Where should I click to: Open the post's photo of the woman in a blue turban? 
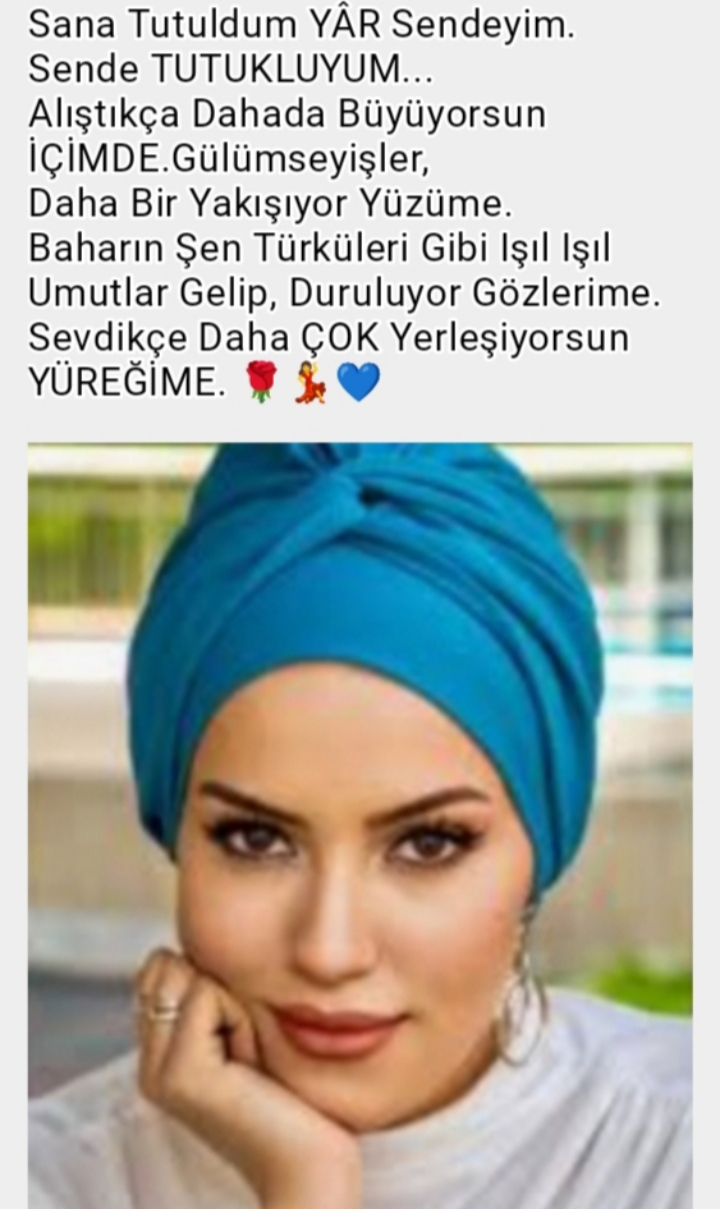tap(360, 826)
